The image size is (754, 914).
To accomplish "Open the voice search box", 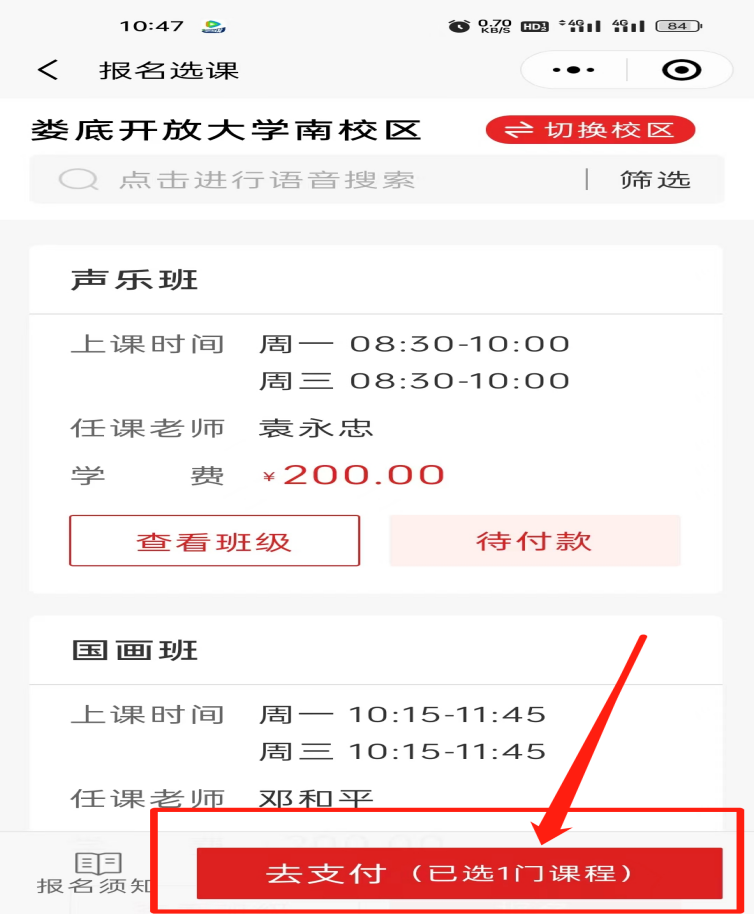I will point(300,180).
